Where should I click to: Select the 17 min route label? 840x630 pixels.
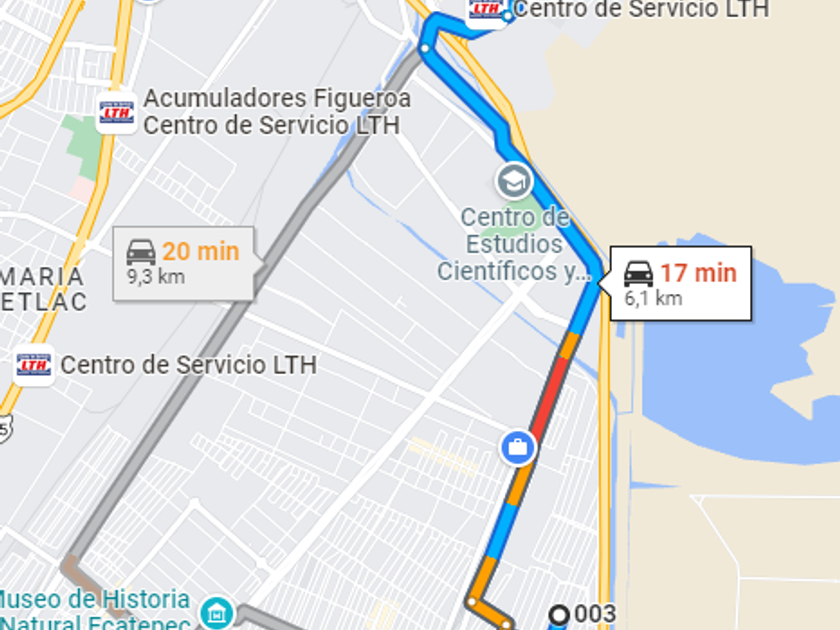coord(680,283)
